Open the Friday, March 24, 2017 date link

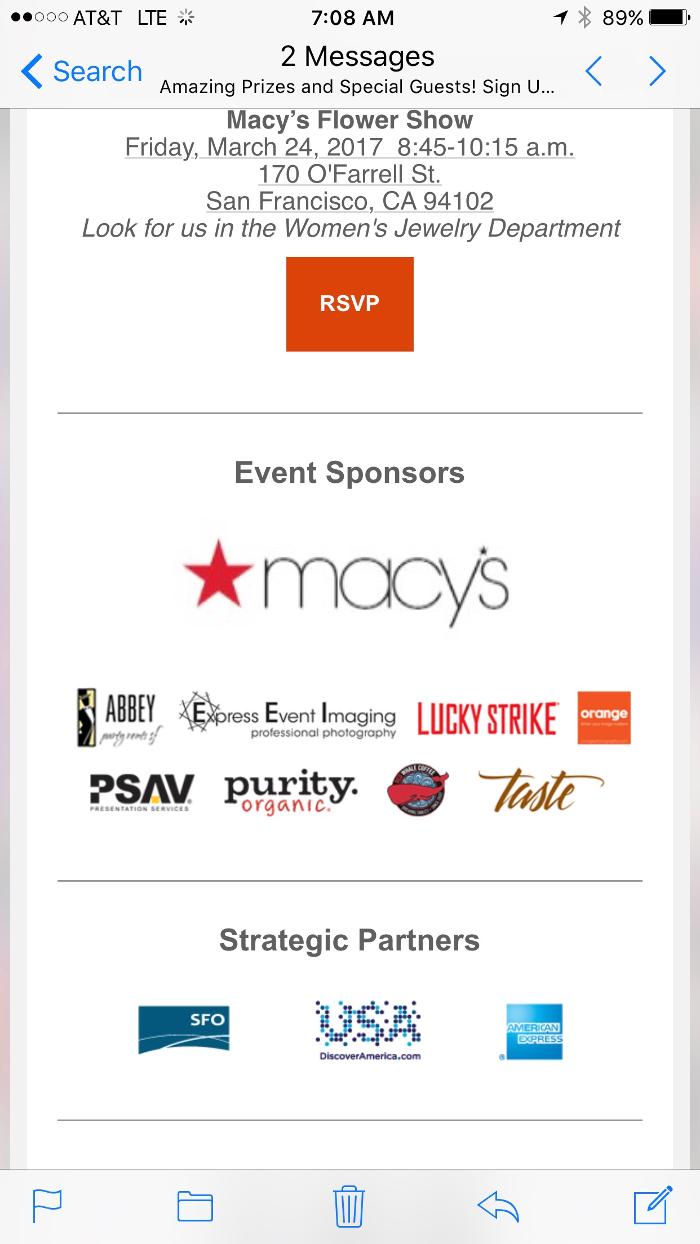coord(253,147)
